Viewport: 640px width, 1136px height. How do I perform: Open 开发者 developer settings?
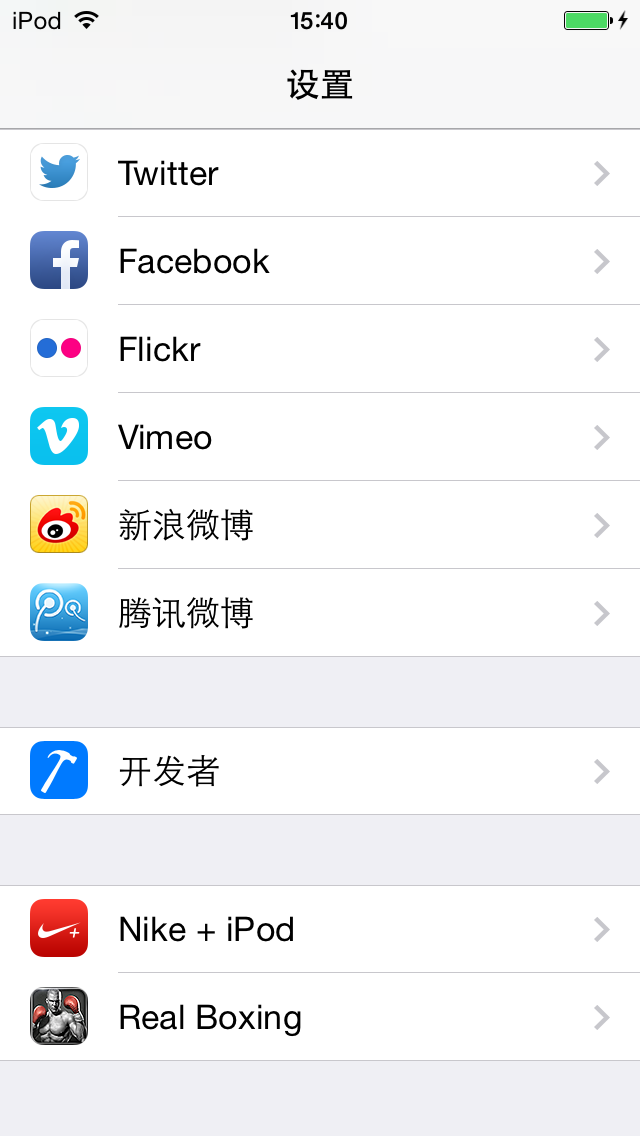pyautogui.click(x=320, y=771)
